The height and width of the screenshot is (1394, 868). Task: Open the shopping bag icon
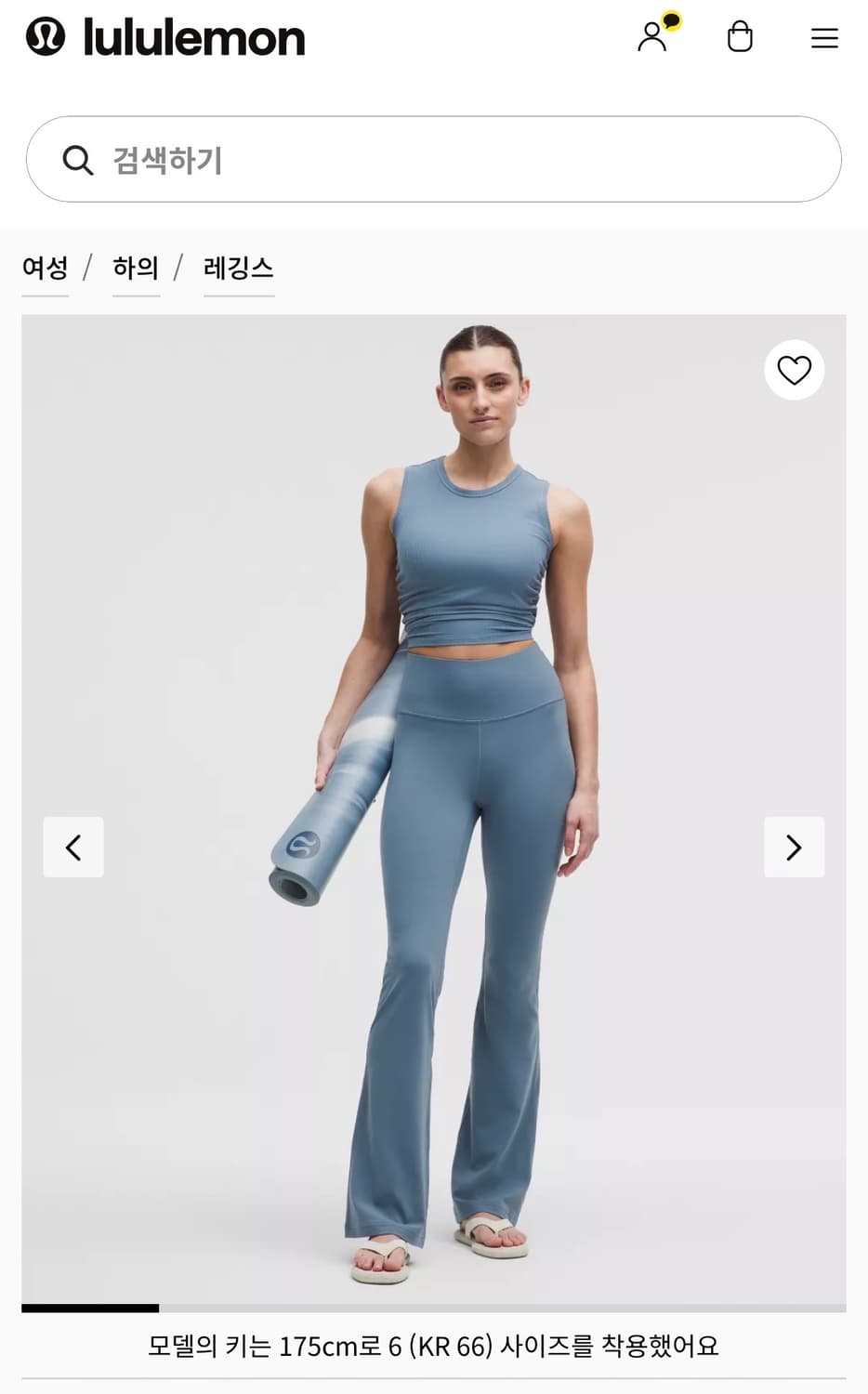tap(740, 37)
